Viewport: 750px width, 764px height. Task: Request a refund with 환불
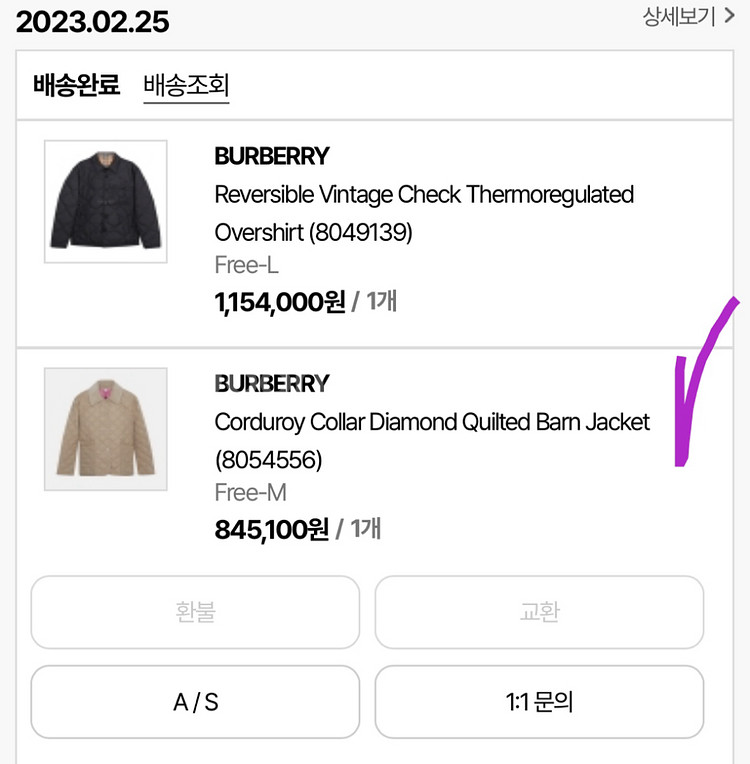point(195,612)
